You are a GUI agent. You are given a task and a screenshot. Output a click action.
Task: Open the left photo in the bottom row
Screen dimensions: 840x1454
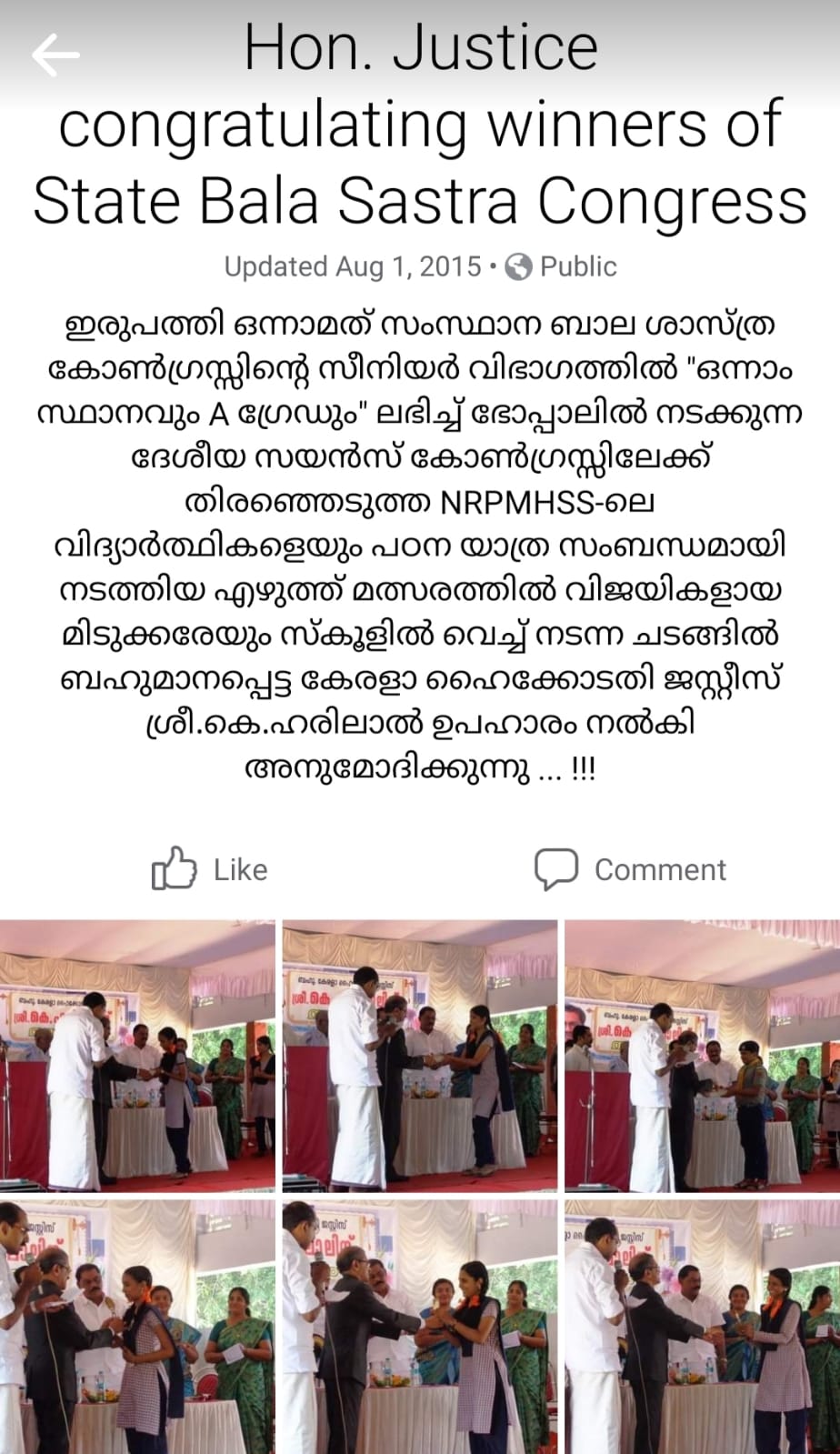pos(137,1327)
